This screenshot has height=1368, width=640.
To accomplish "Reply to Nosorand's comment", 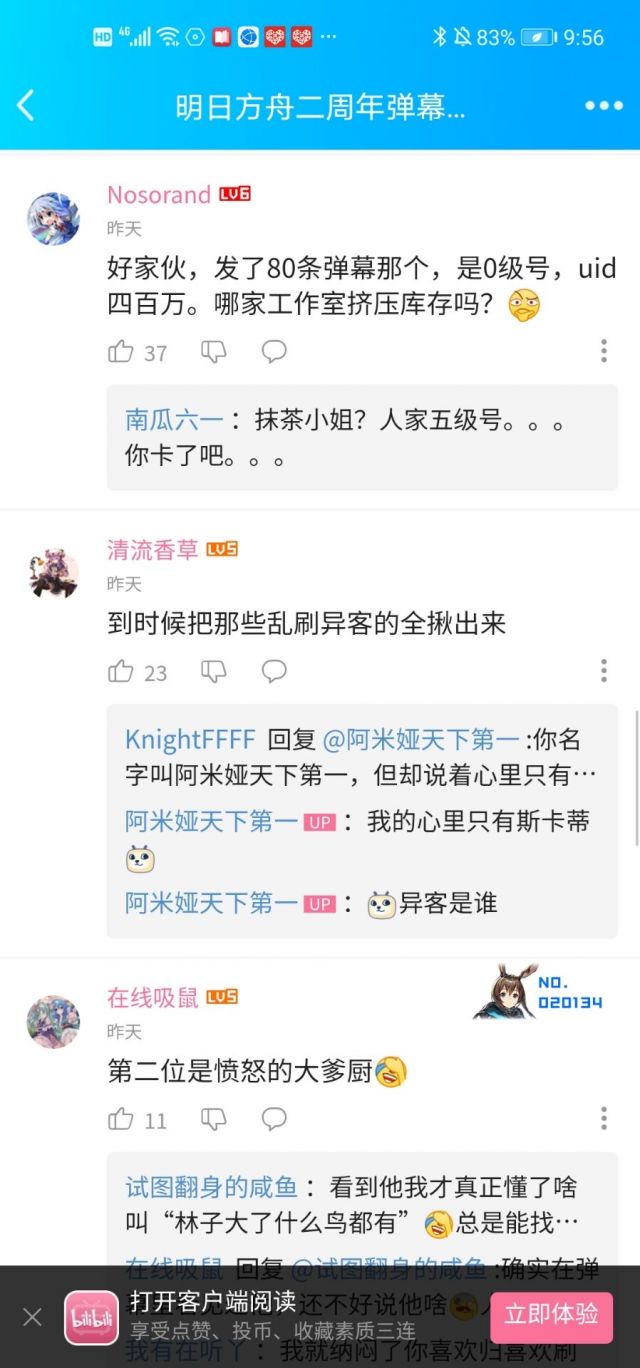I will click(274, 351).
